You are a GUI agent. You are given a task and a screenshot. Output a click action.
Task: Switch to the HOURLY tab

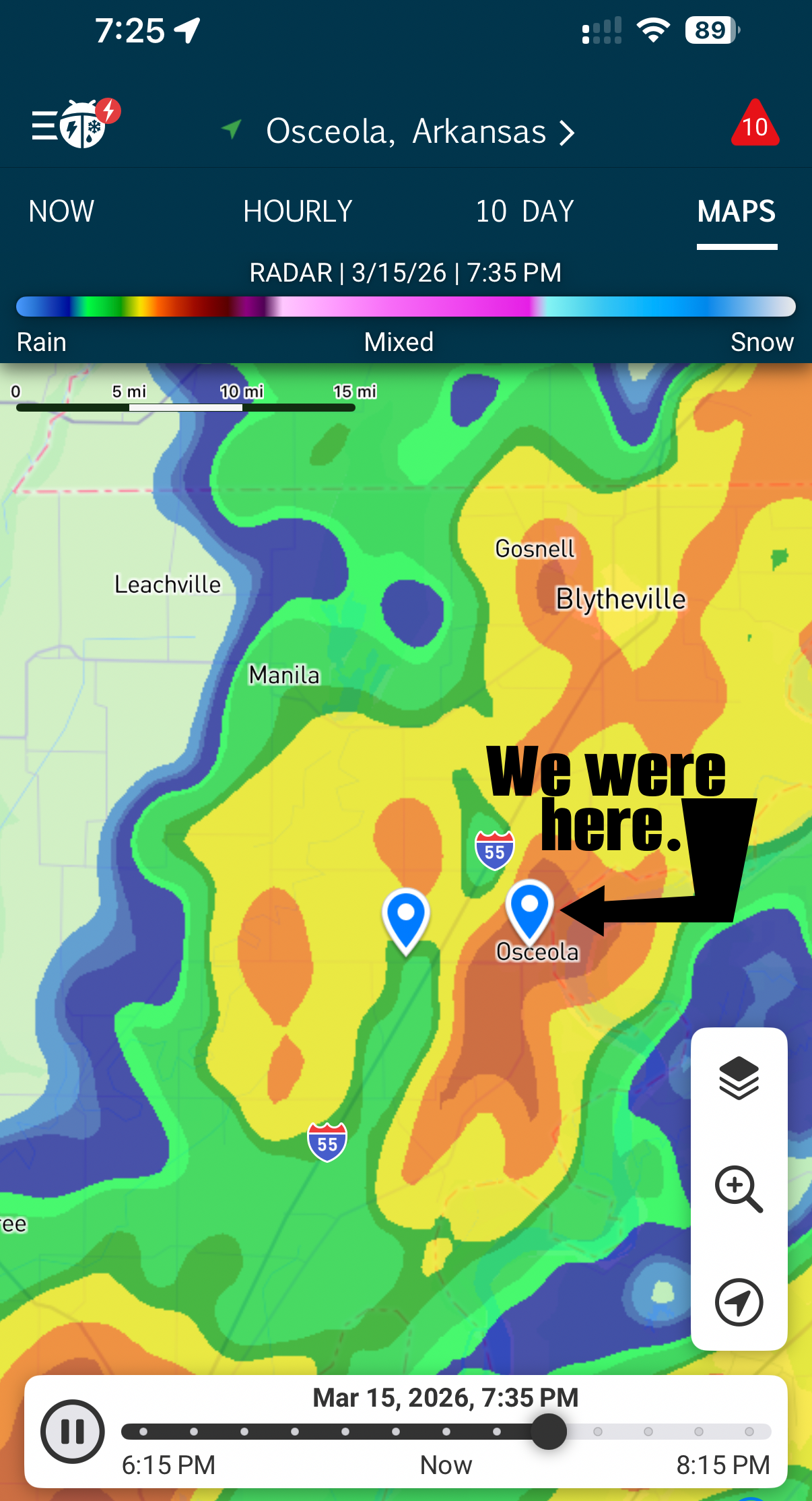pos(298,212)
